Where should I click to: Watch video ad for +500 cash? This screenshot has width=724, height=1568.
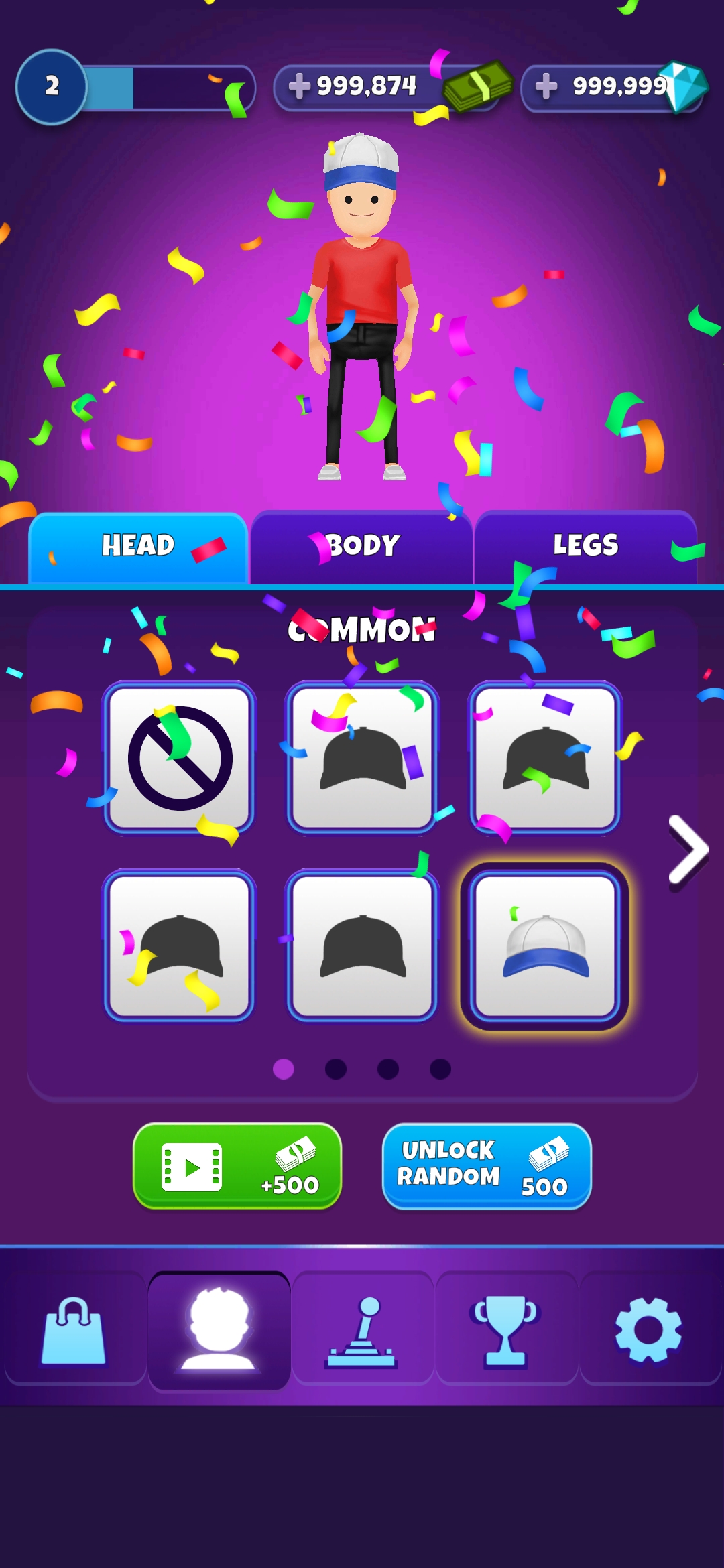click(x=237, y=1166)
